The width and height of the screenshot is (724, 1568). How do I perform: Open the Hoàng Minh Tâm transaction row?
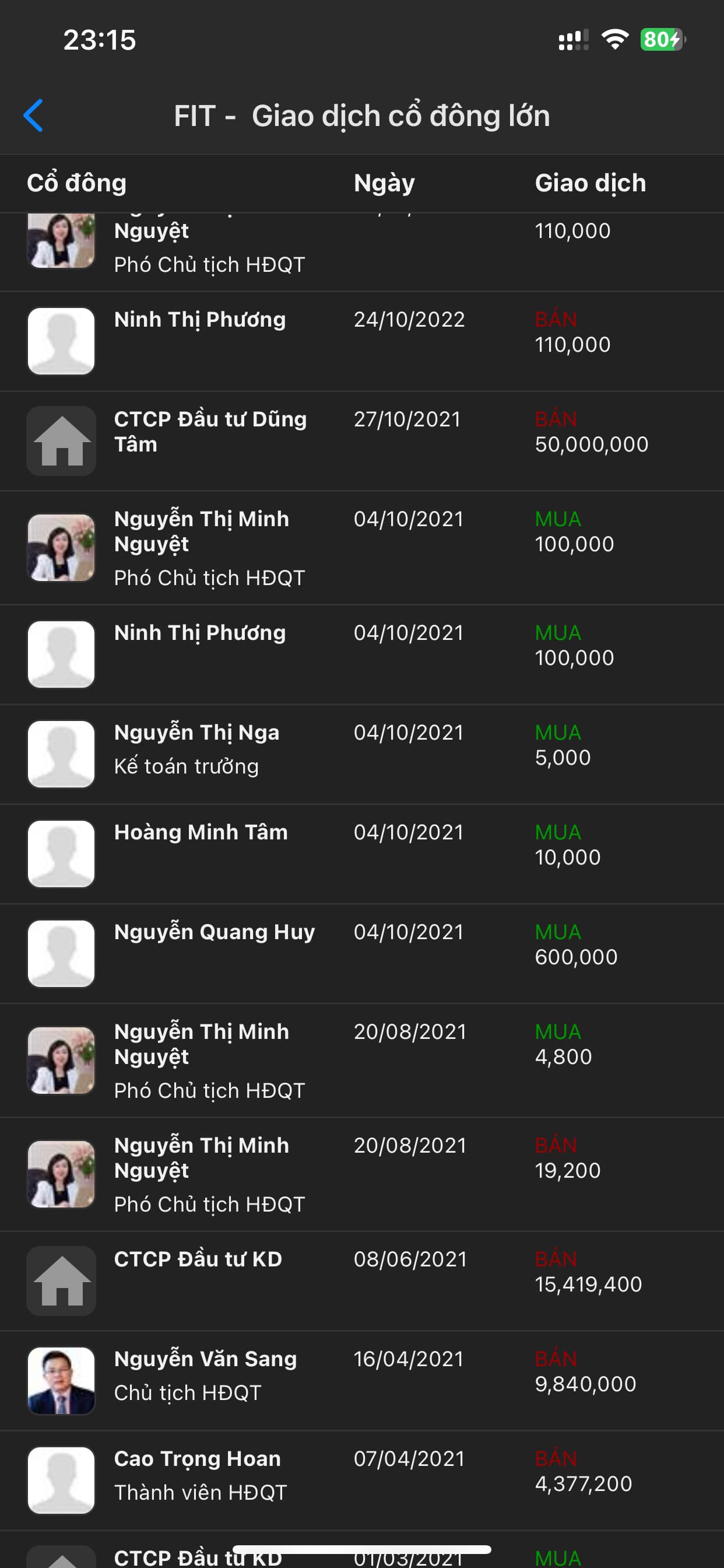click(361, 854)
